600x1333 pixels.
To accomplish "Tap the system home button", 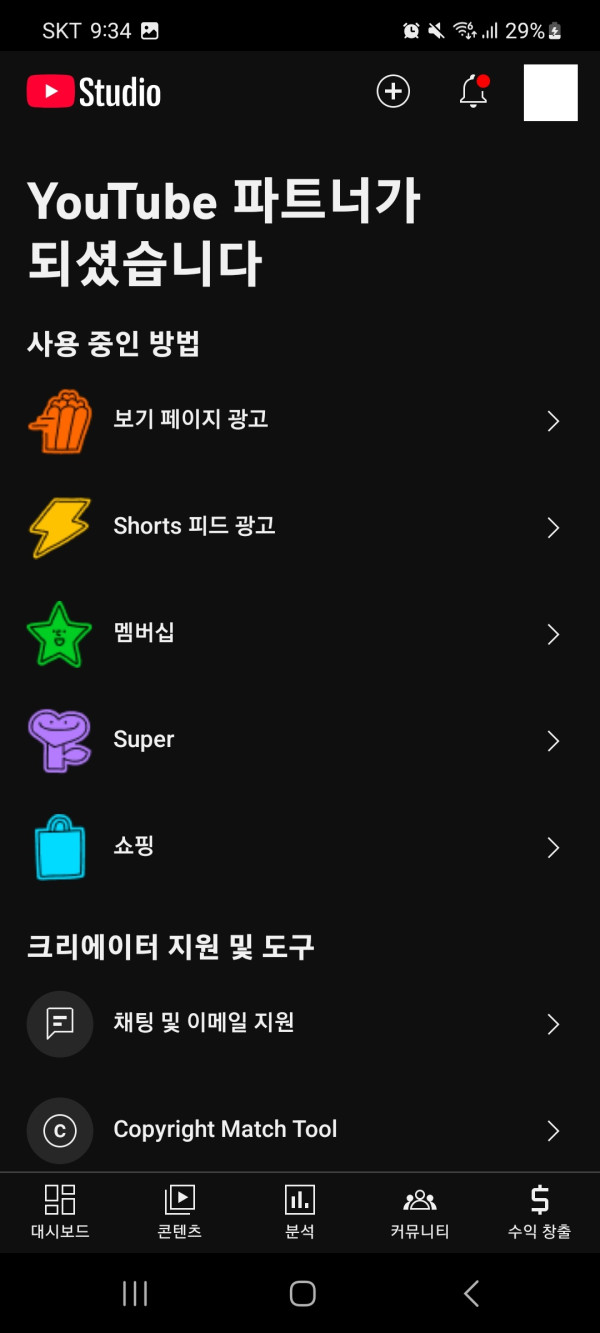I will [x=302, y=1294].
